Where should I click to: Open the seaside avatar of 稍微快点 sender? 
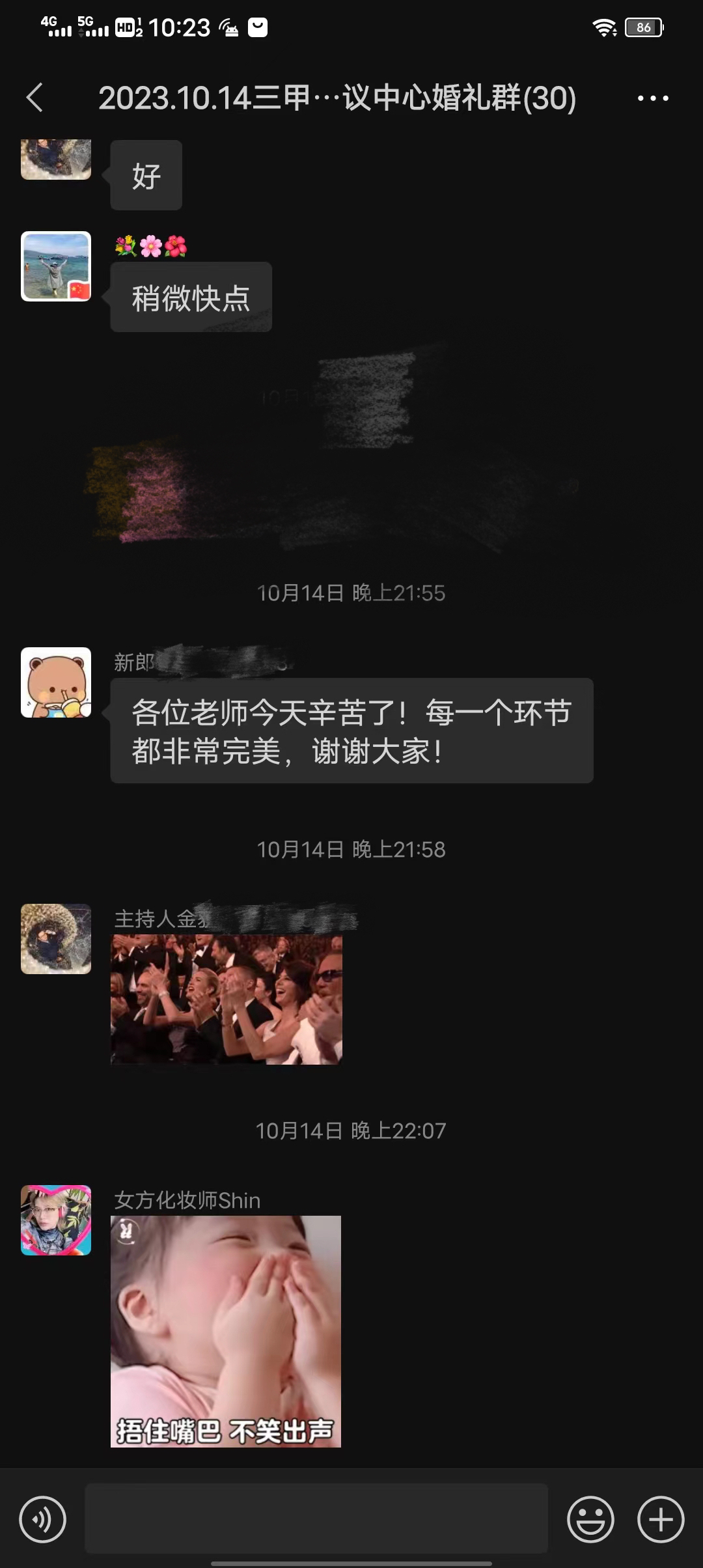coord(56,266)
